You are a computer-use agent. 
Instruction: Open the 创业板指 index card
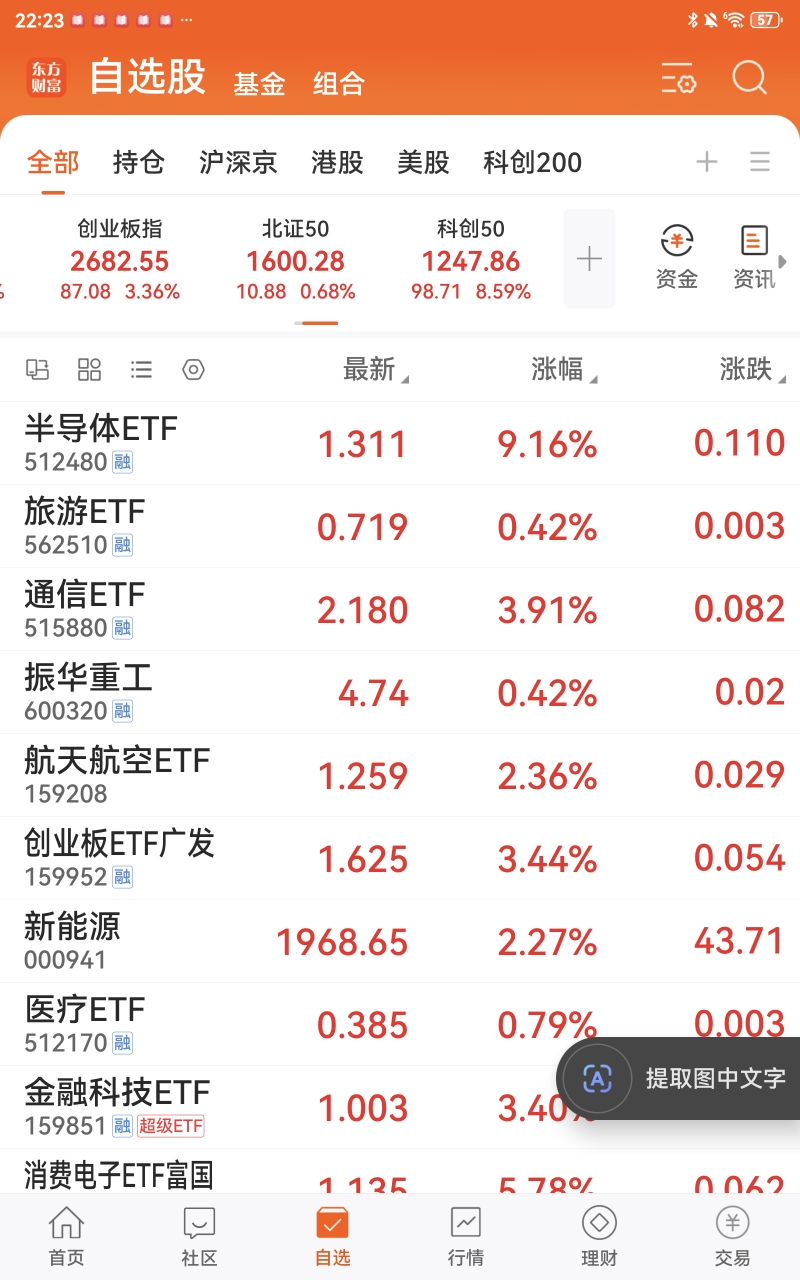click(120, 260)
